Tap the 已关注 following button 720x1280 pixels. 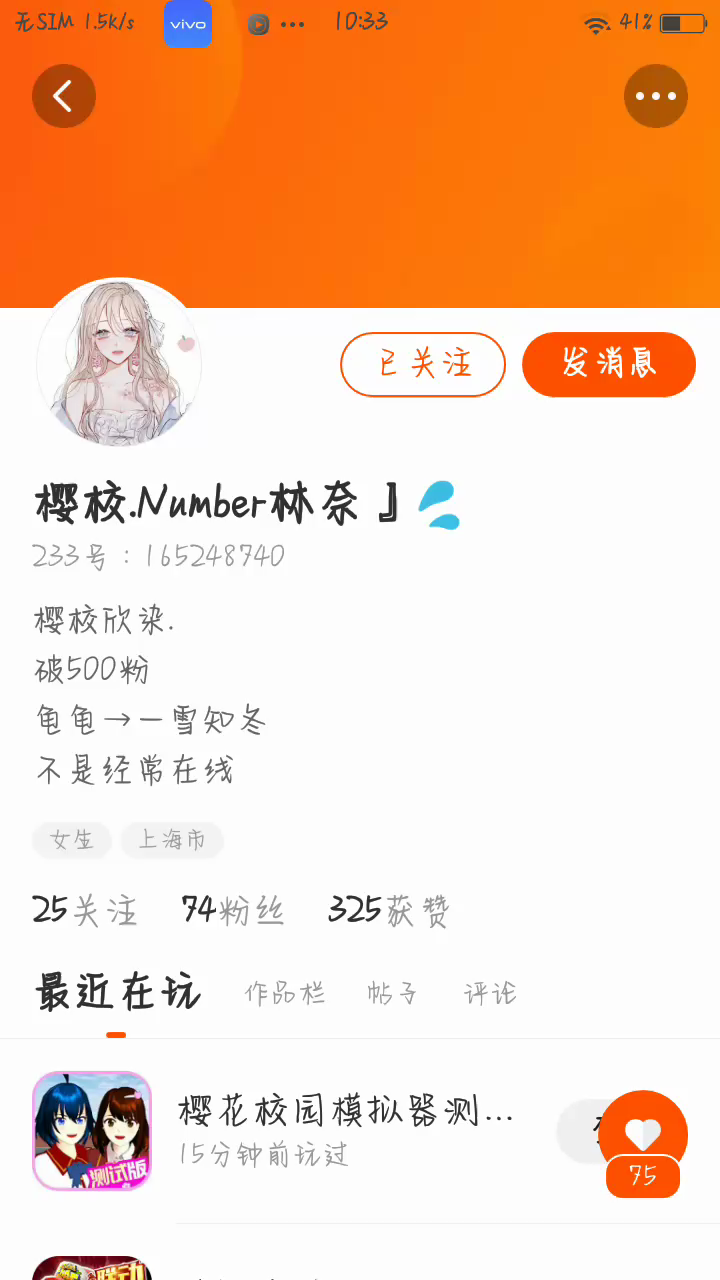coord(423,364)
